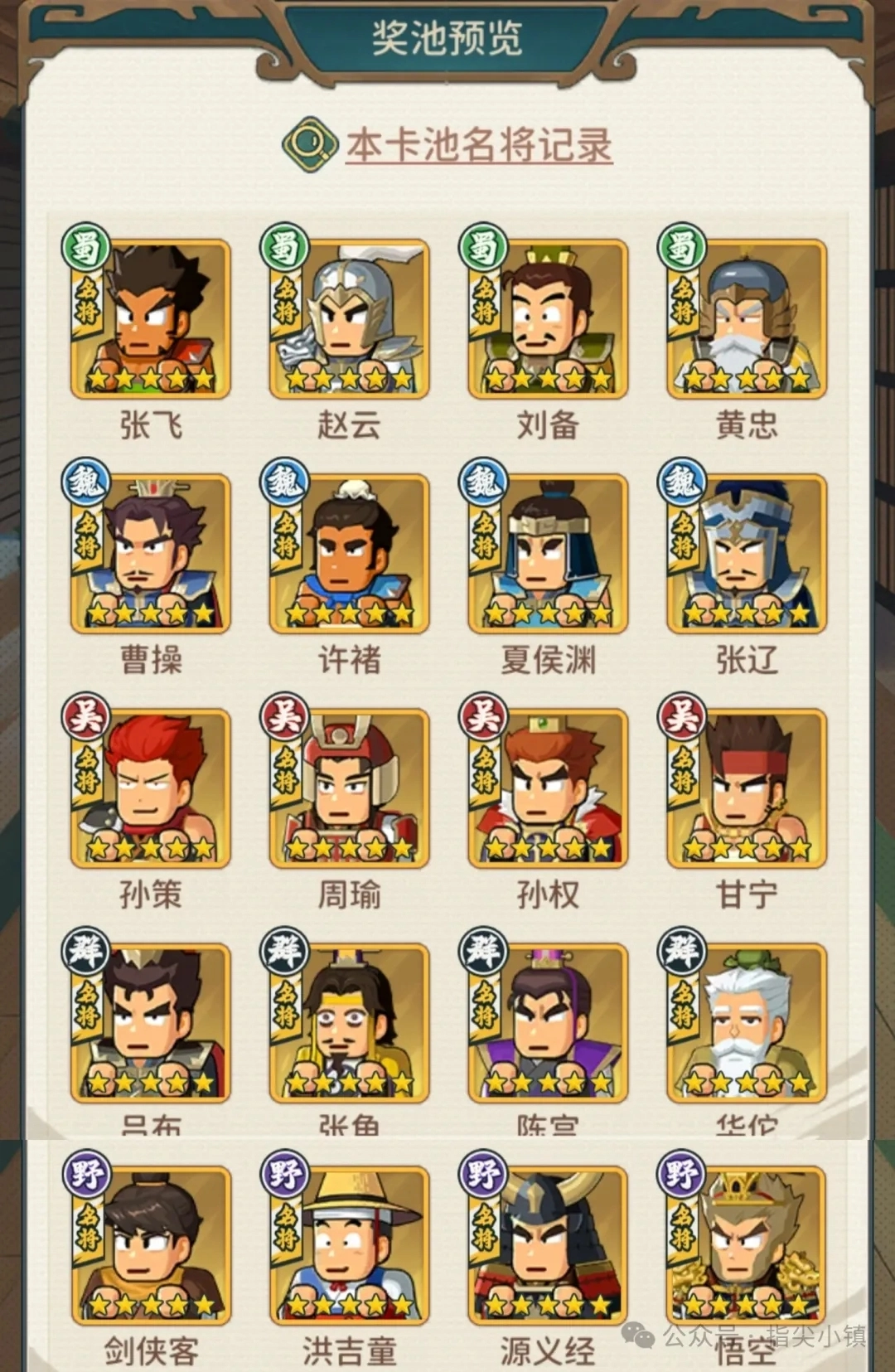Check hero card 华佗
Screen dimensions: 895x1372
[746, 1023]
